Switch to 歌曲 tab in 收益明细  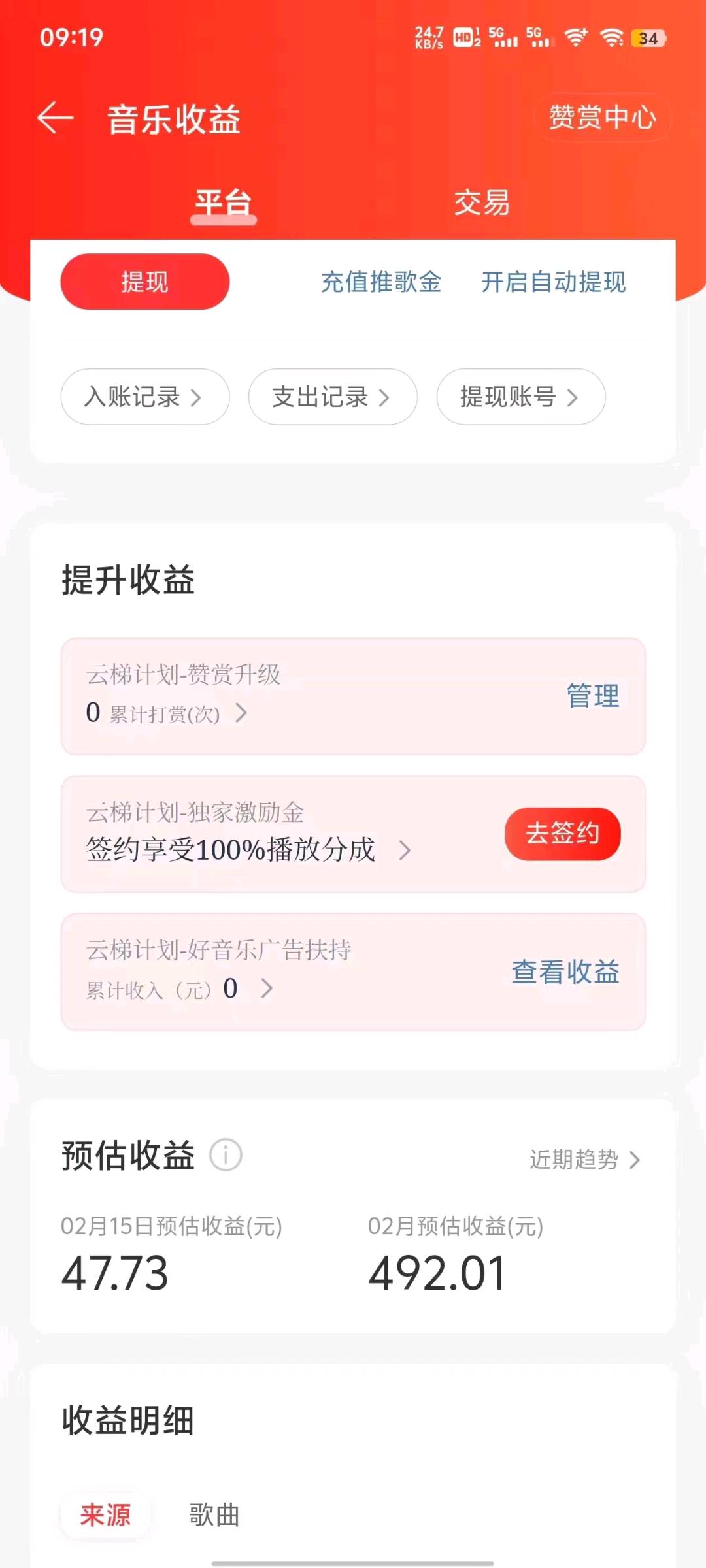(214, 1514)
